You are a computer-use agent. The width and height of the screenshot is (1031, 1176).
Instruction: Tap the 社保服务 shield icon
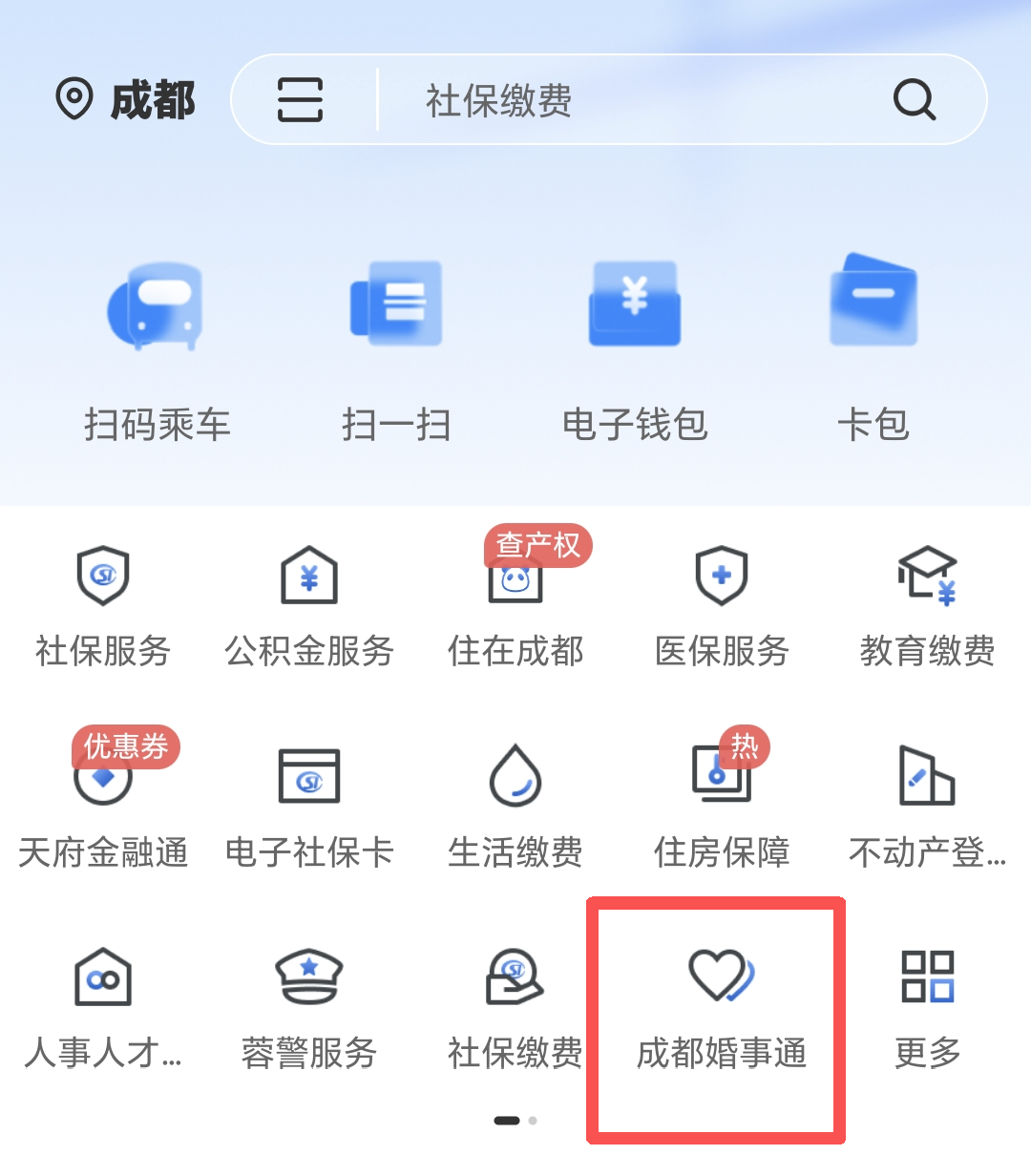click(x=102, y=576)
